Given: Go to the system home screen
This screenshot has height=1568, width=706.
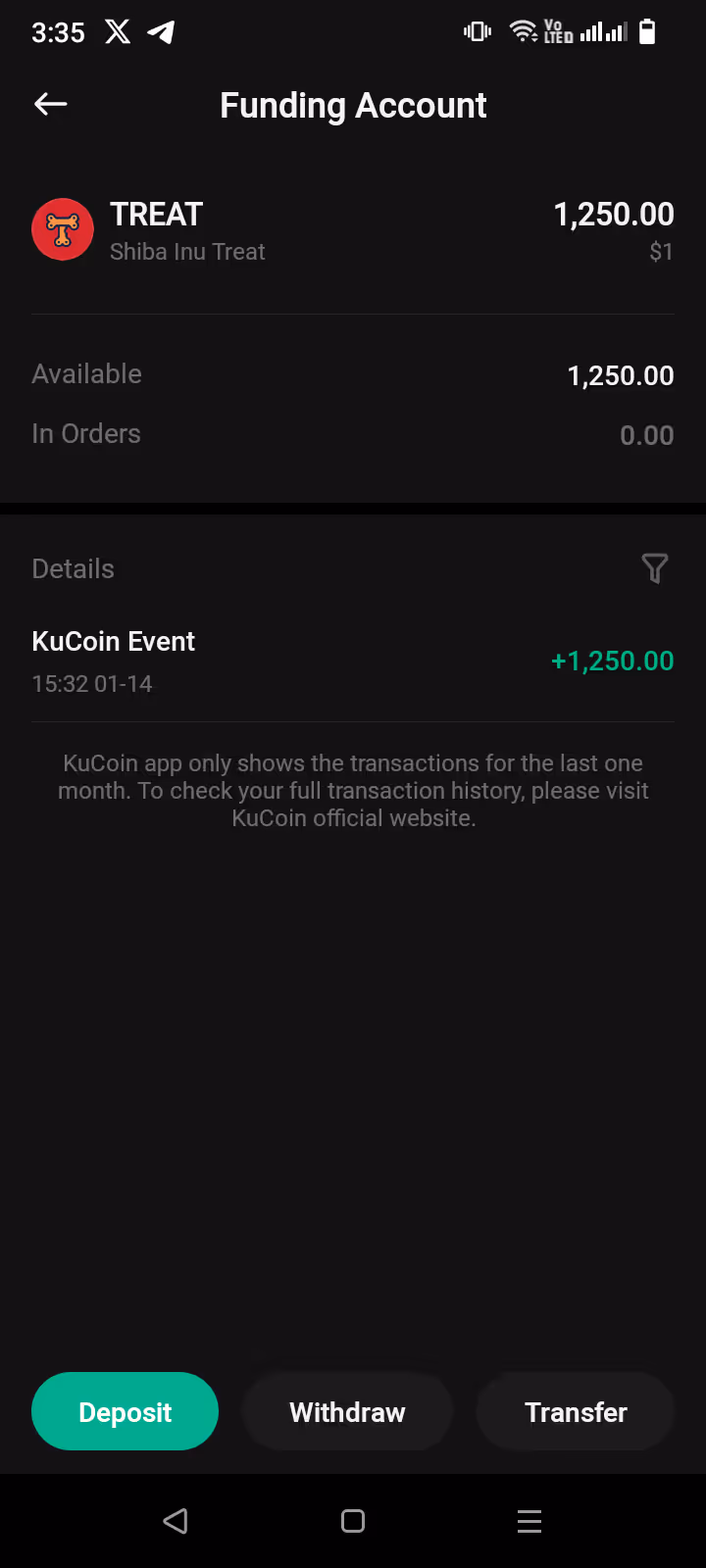Looking at the screenshot, I should 352,1521.
